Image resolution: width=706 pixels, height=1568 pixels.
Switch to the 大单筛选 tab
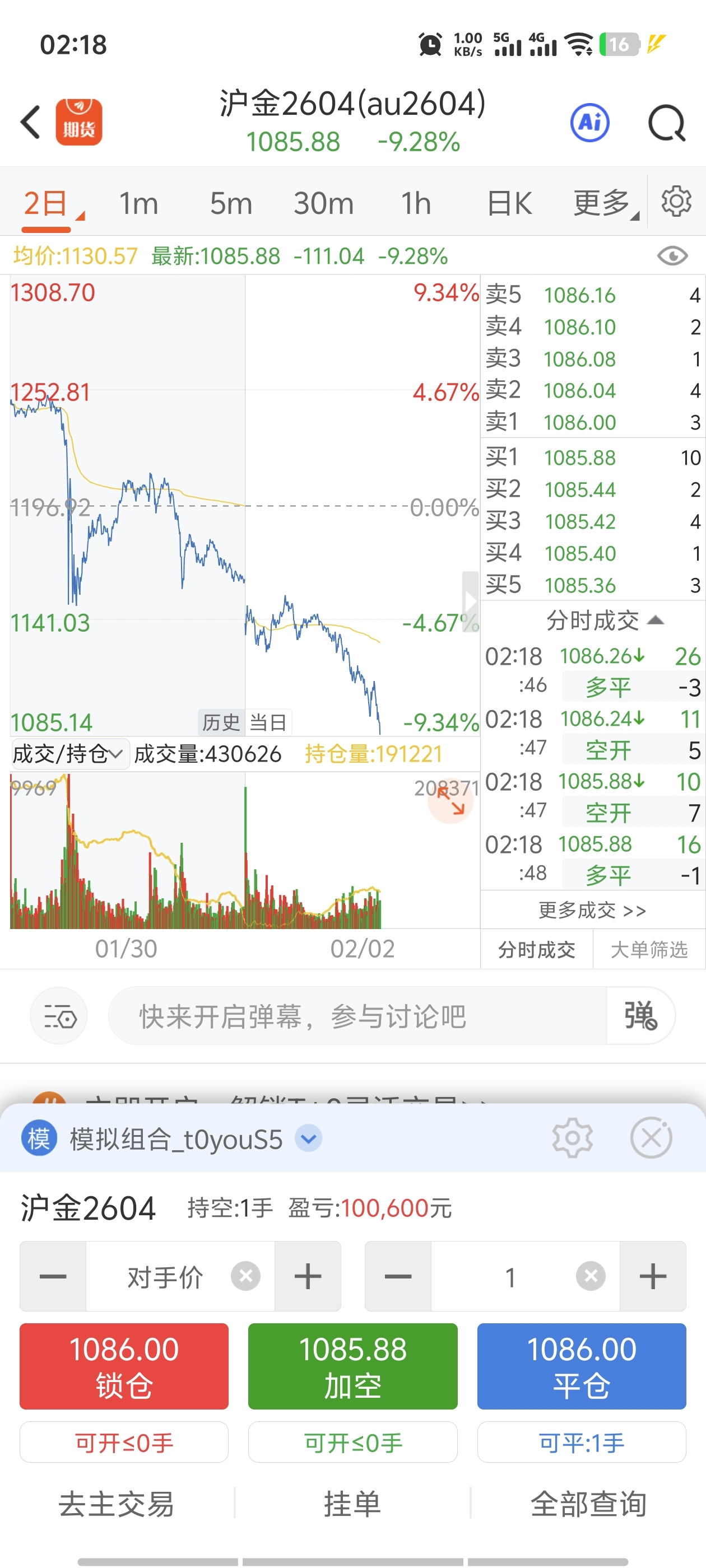pyautogui.click(x=649, y=949)
